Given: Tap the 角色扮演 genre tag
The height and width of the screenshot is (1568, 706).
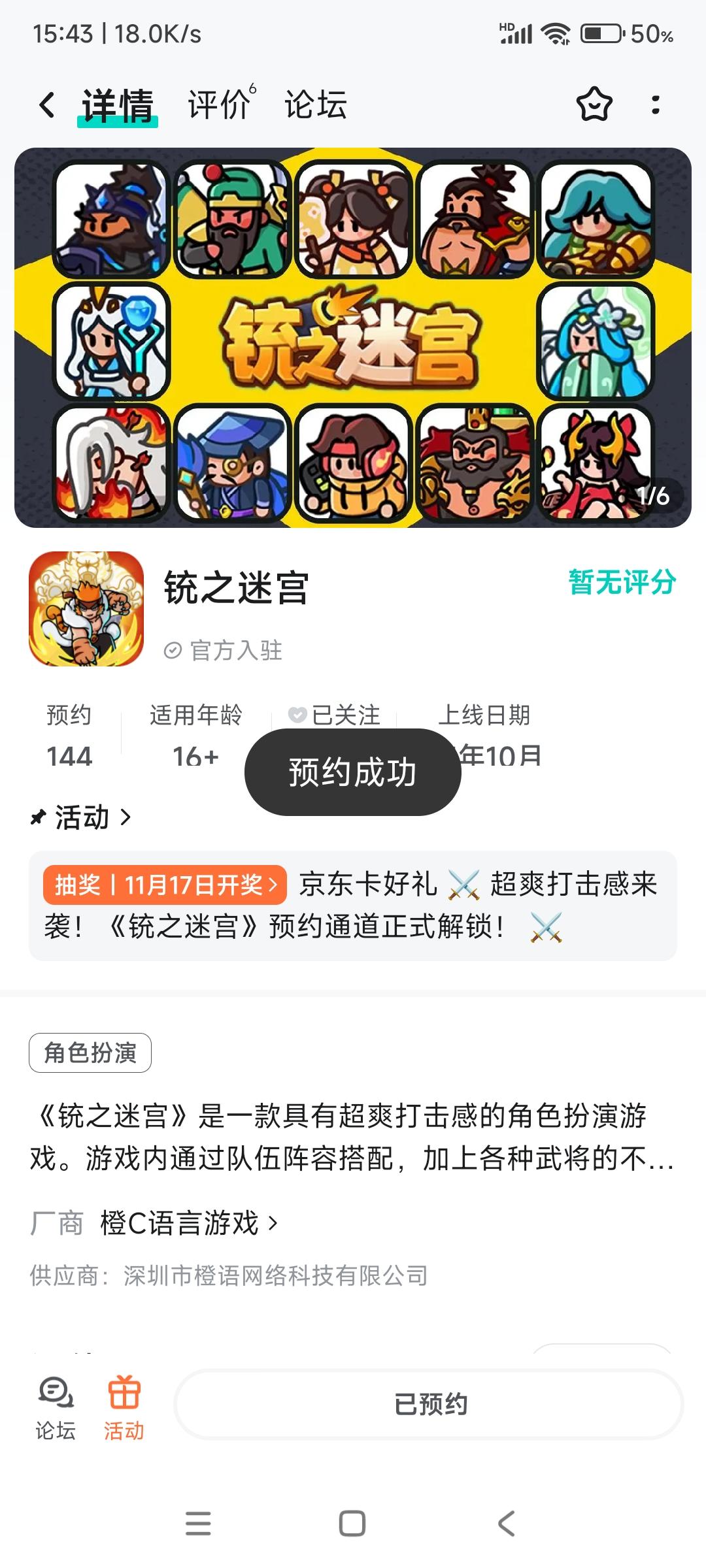Looking at the screenshot, I should (92, 1053).
